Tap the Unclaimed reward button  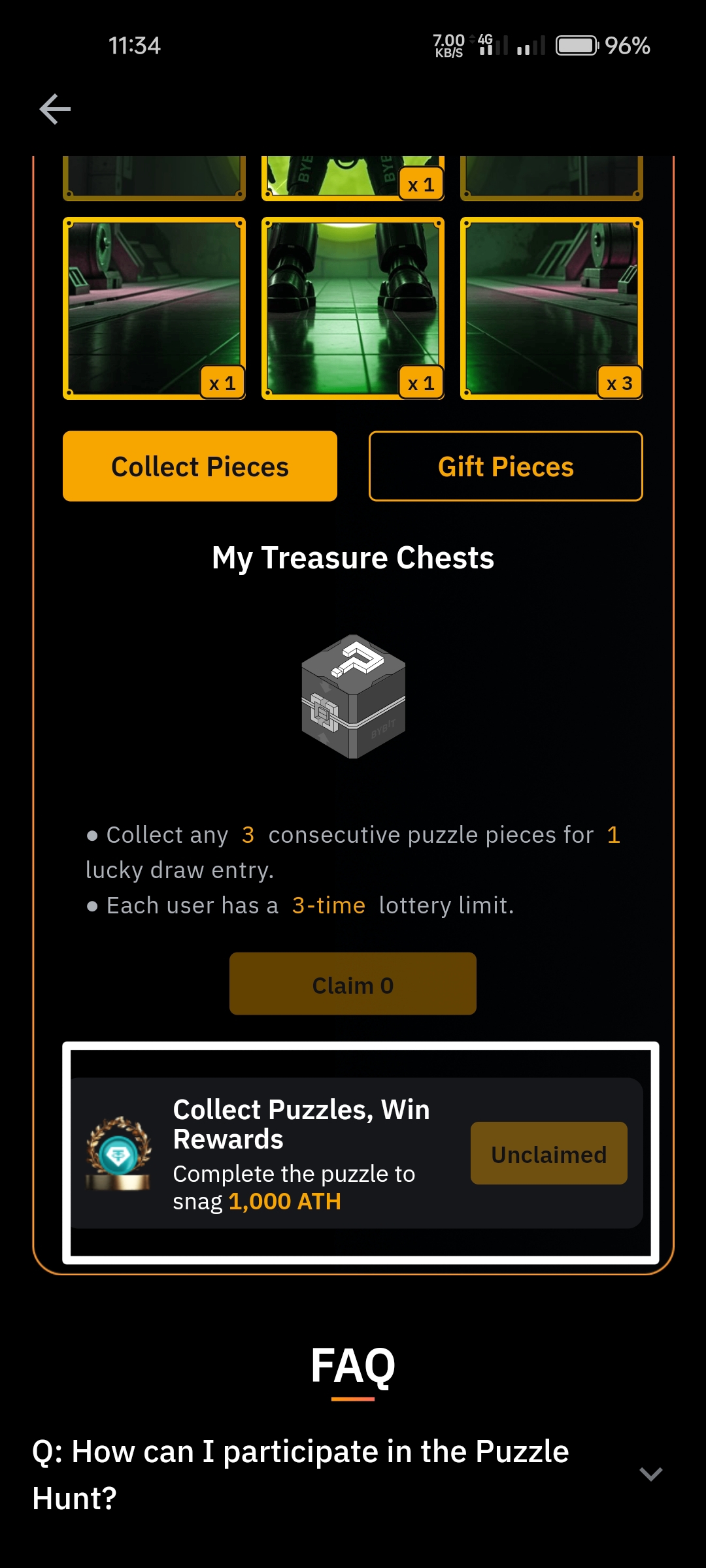coord(548,1154)
